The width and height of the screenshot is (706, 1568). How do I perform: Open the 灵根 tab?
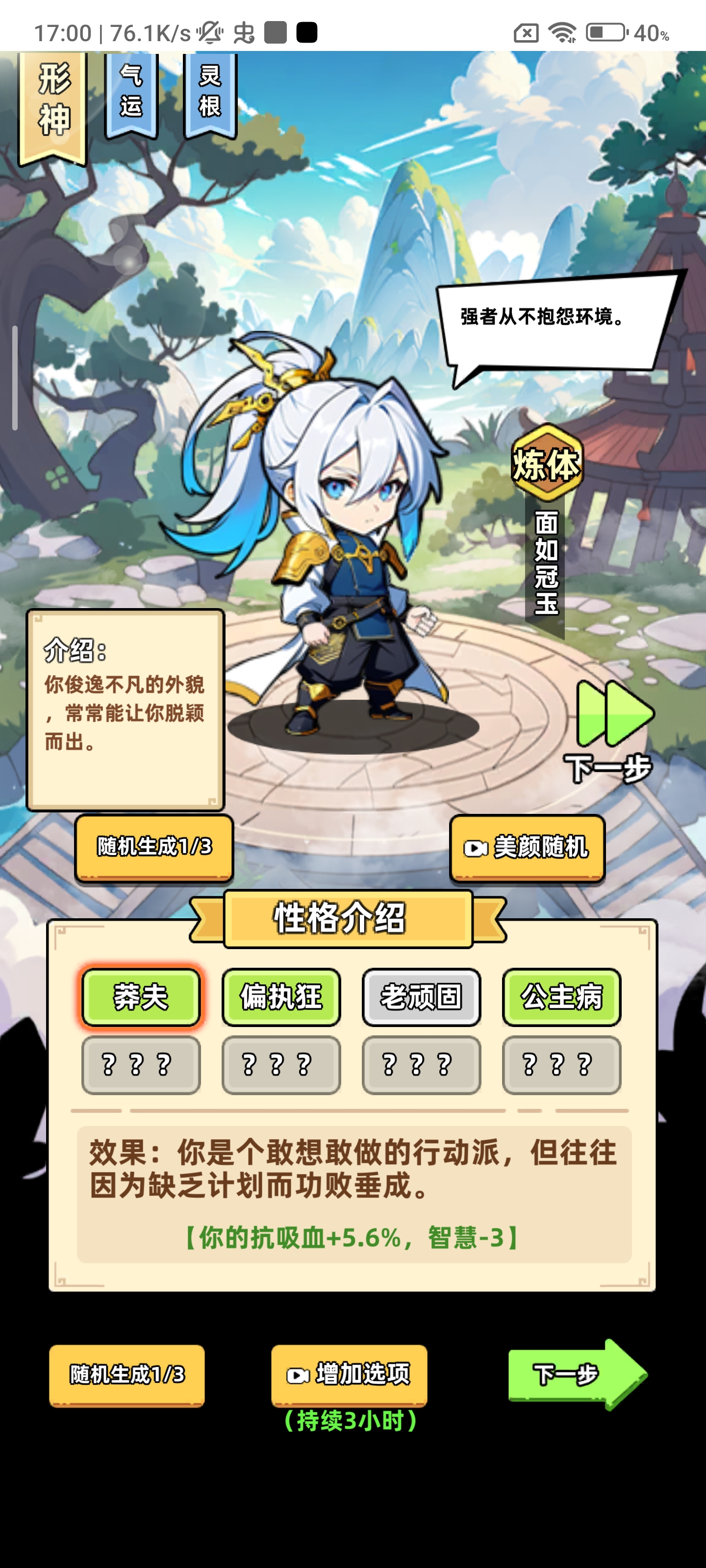coord(209,93)
